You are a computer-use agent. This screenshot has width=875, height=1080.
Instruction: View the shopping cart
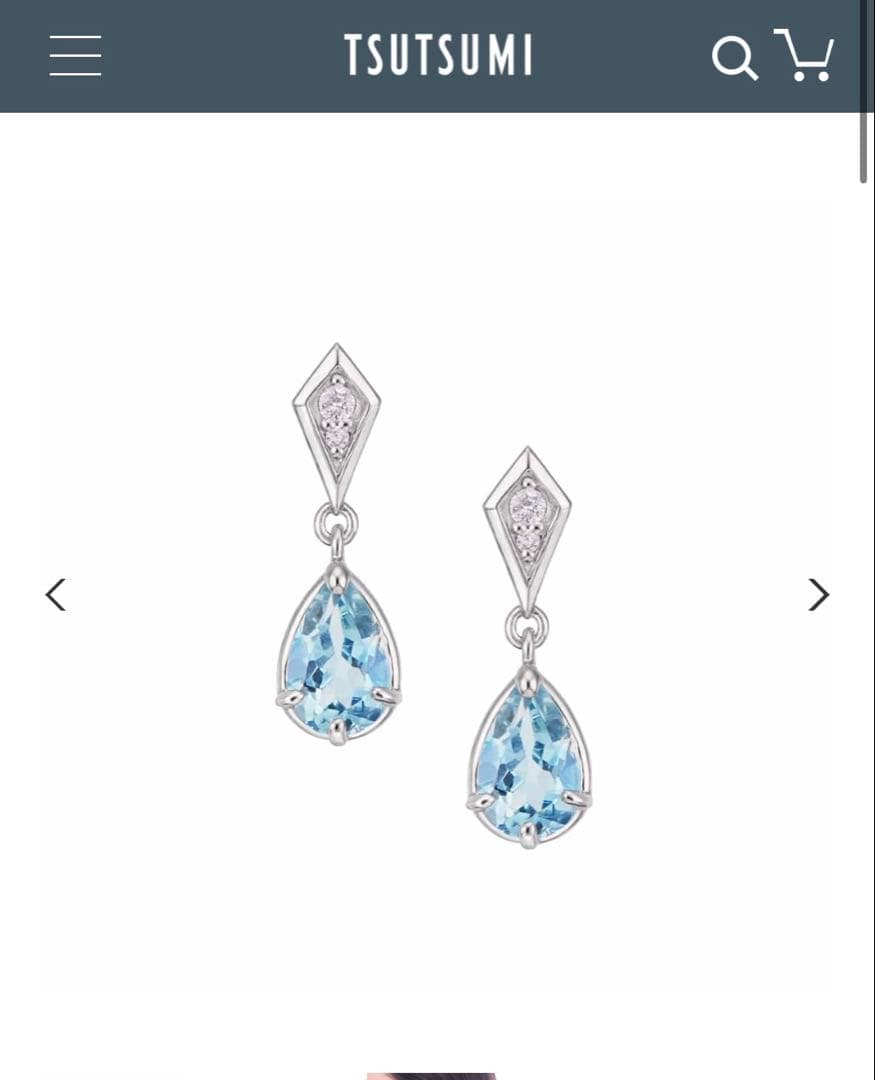pyautogui.click(x=805, y=55)
